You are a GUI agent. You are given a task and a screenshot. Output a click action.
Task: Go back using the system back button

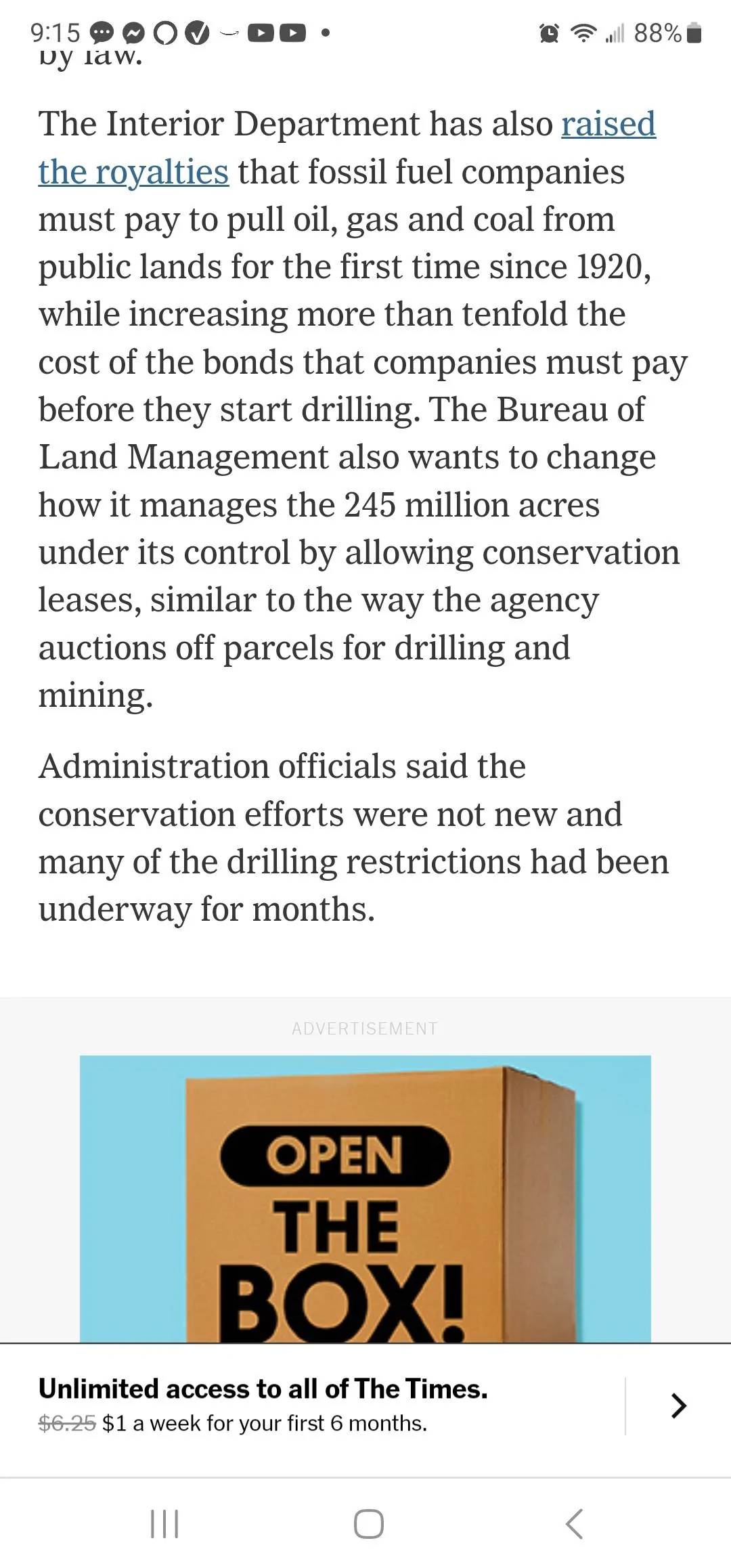point(574,1524)
